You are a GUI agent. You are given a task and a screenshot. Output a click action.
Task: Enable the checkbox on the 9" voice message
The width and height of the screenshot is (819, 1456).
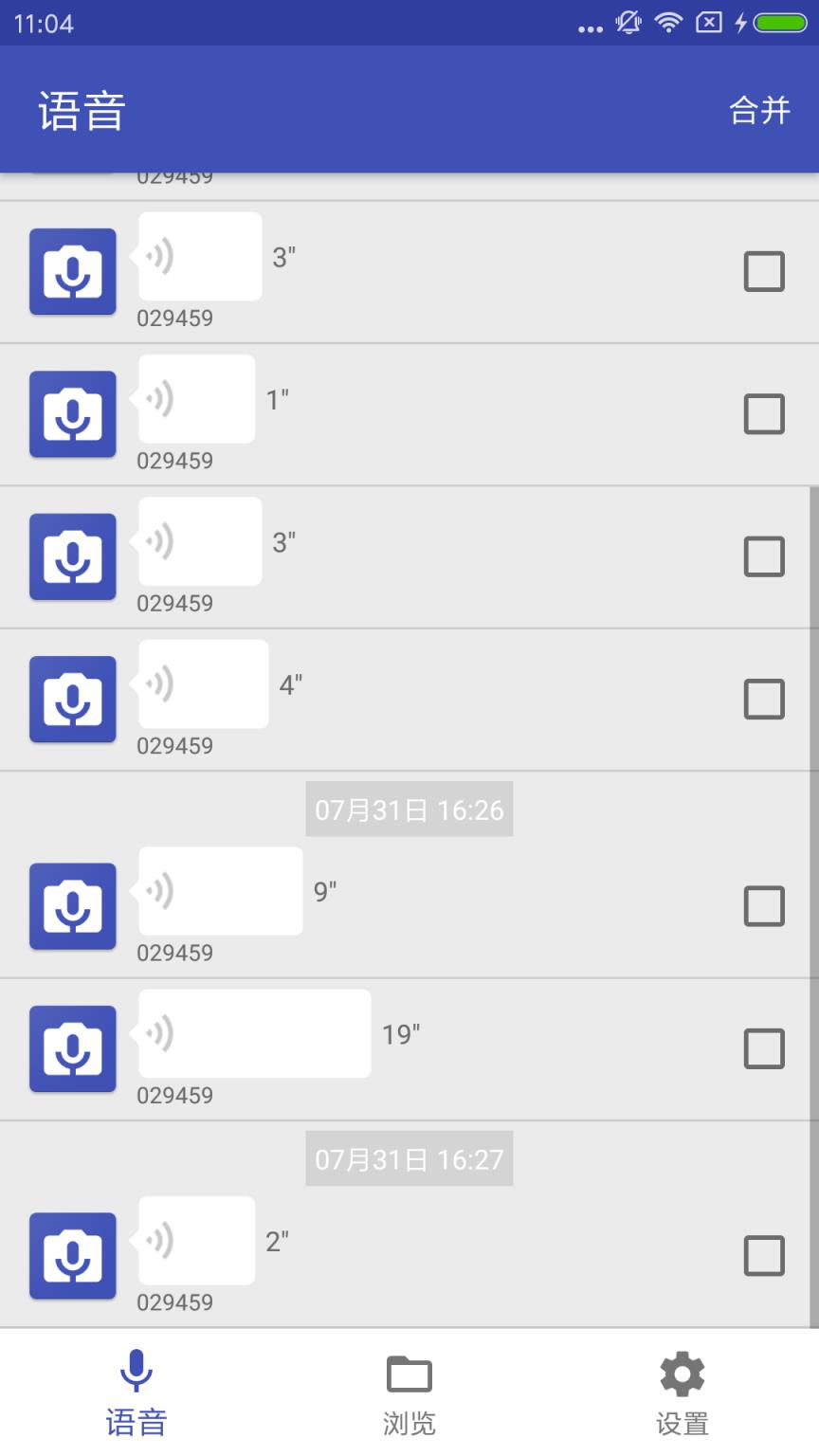[764, 905]
